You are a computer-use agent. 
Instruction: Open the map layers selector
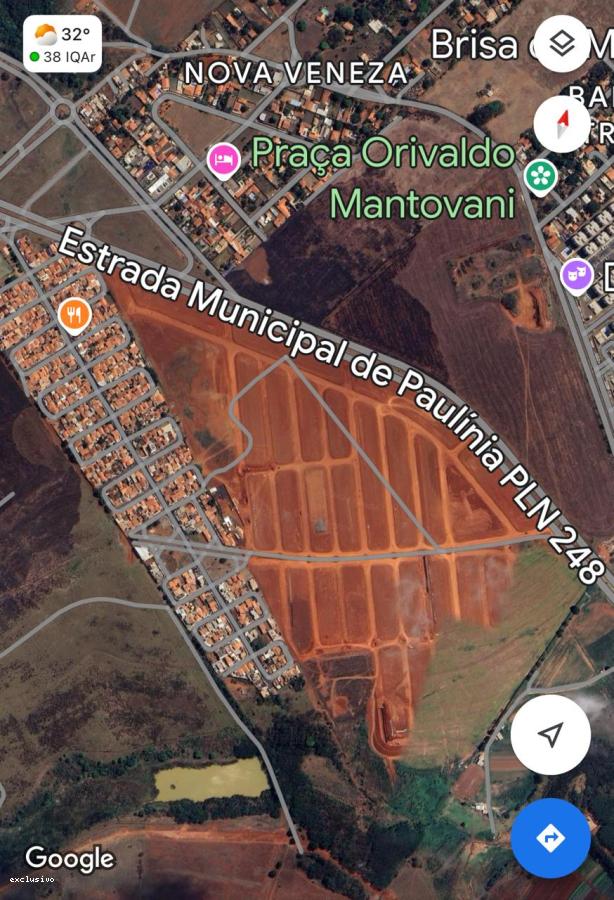(562, 44)
